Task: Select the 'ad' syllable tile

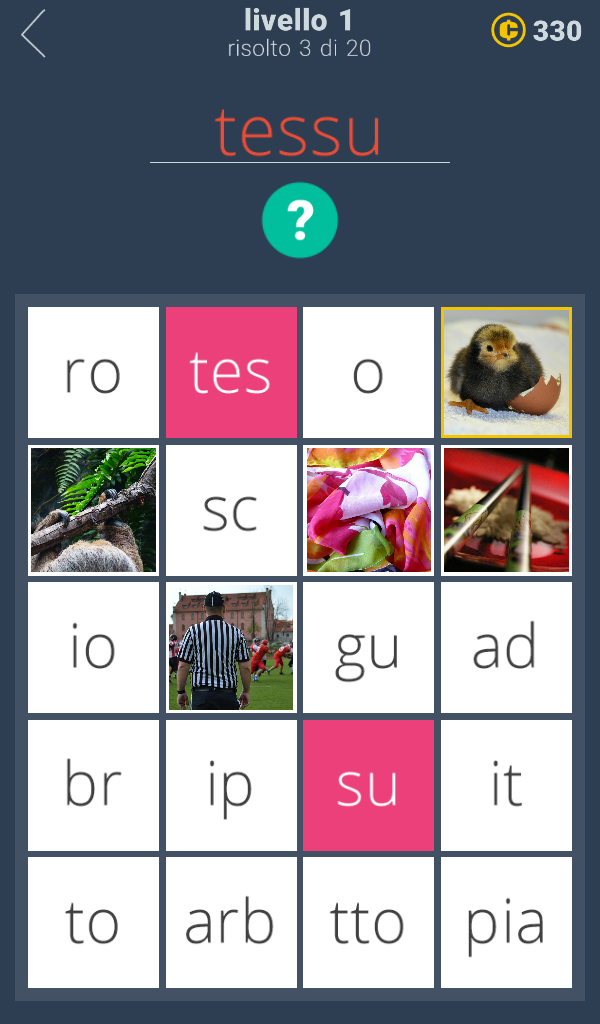Action: (506, 647)
